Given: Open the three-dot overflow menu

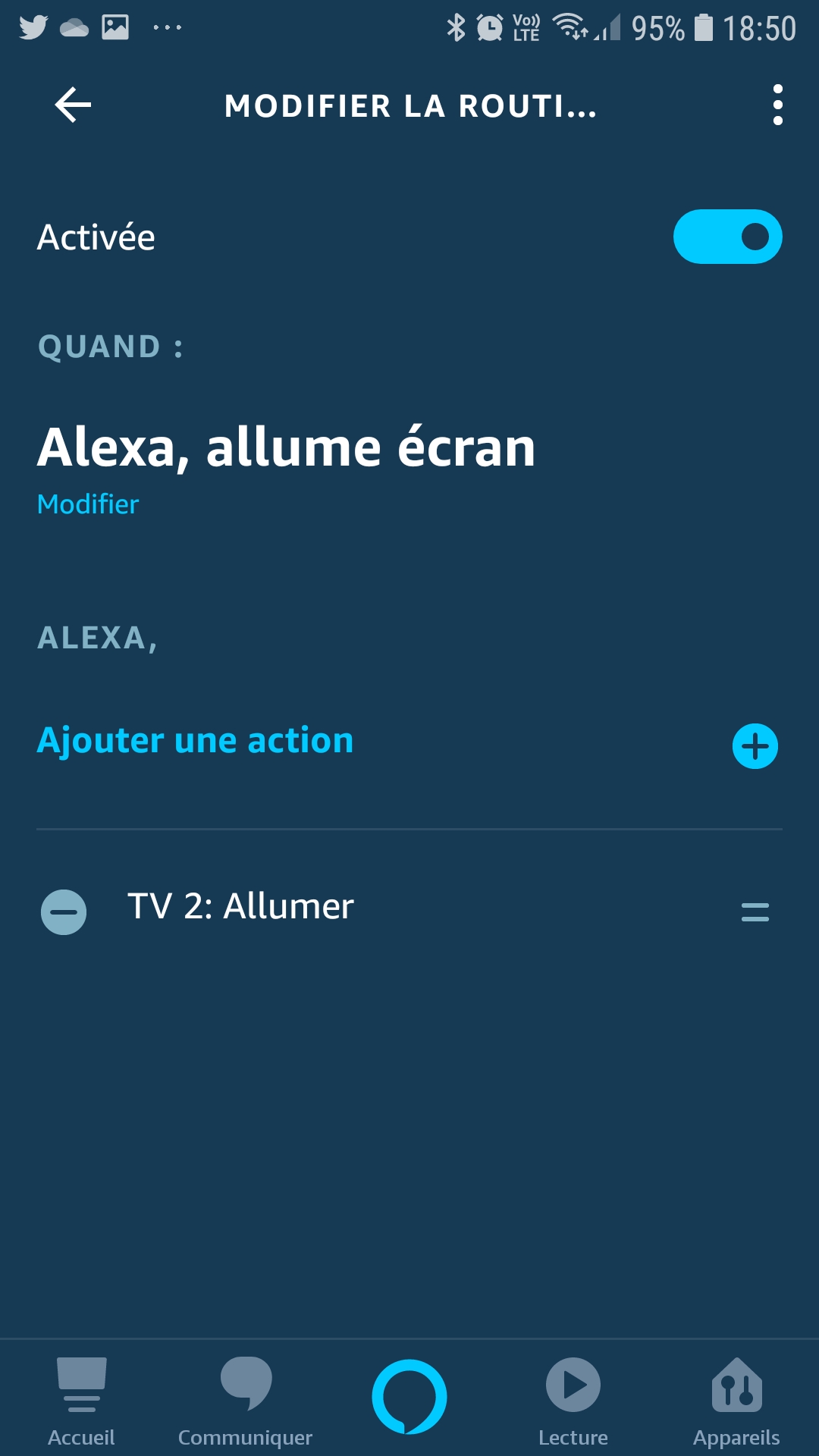Looking at the screenshot, I should click(x=777, y=105).
